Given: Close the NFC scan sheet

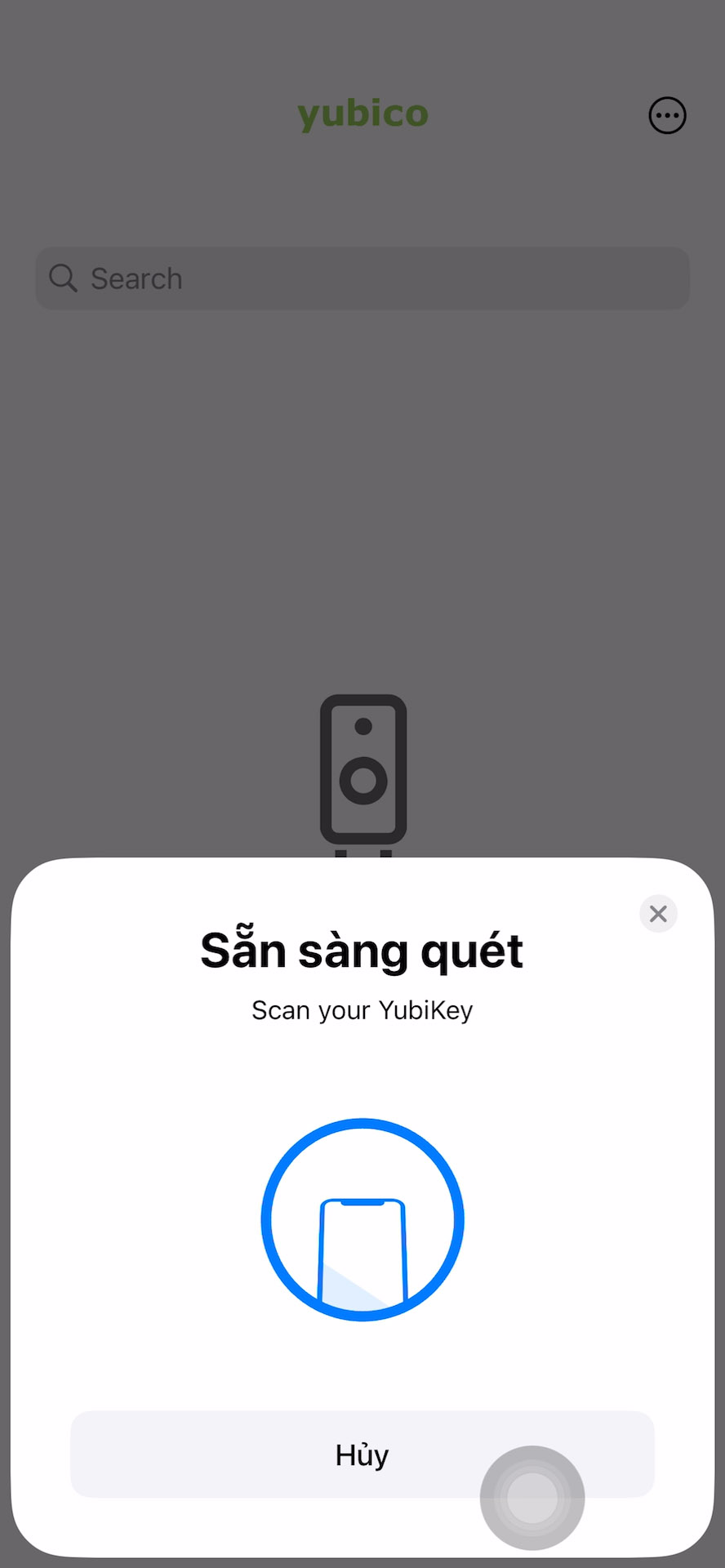Looking at the screenshot, I should click(x=658, y=913).
